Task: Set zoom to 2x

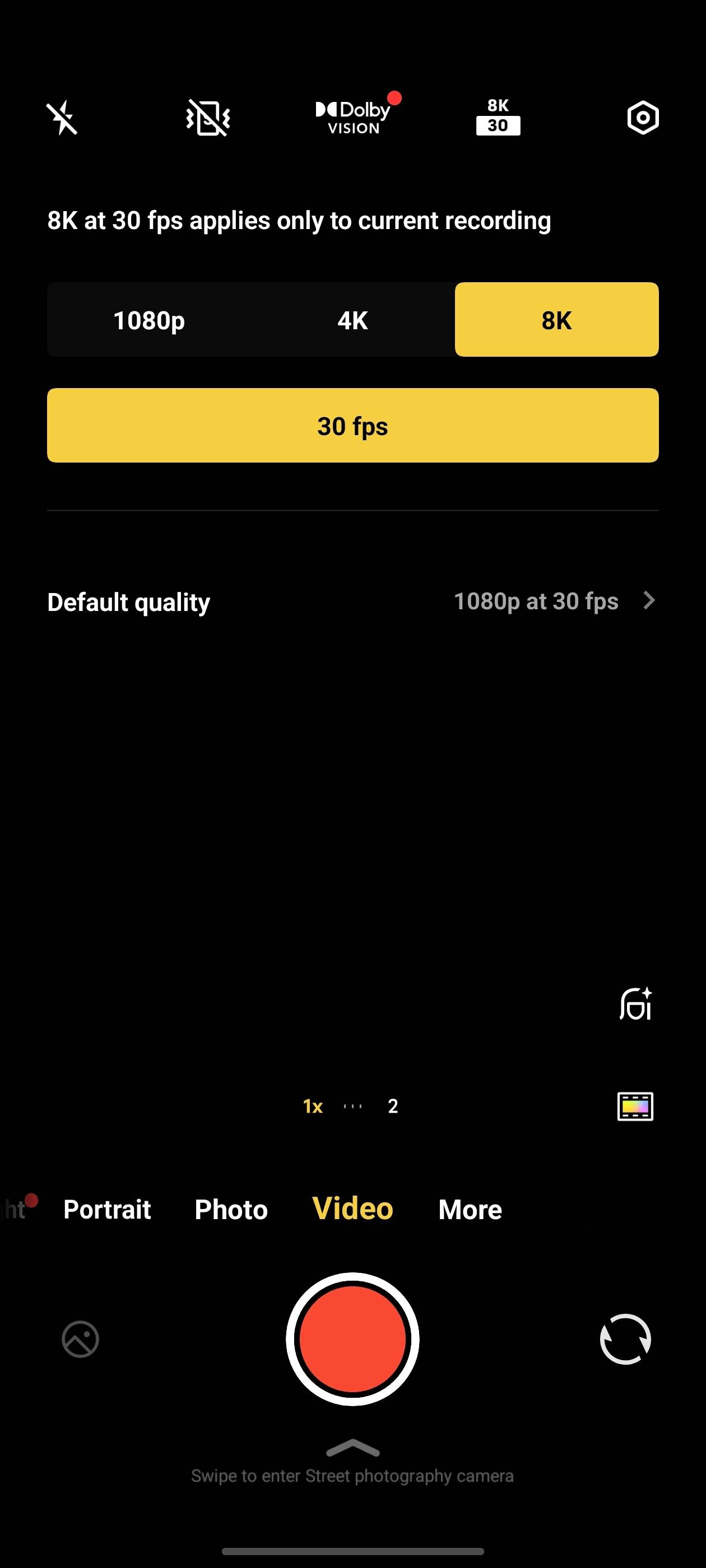Action: pos(393,1106)
